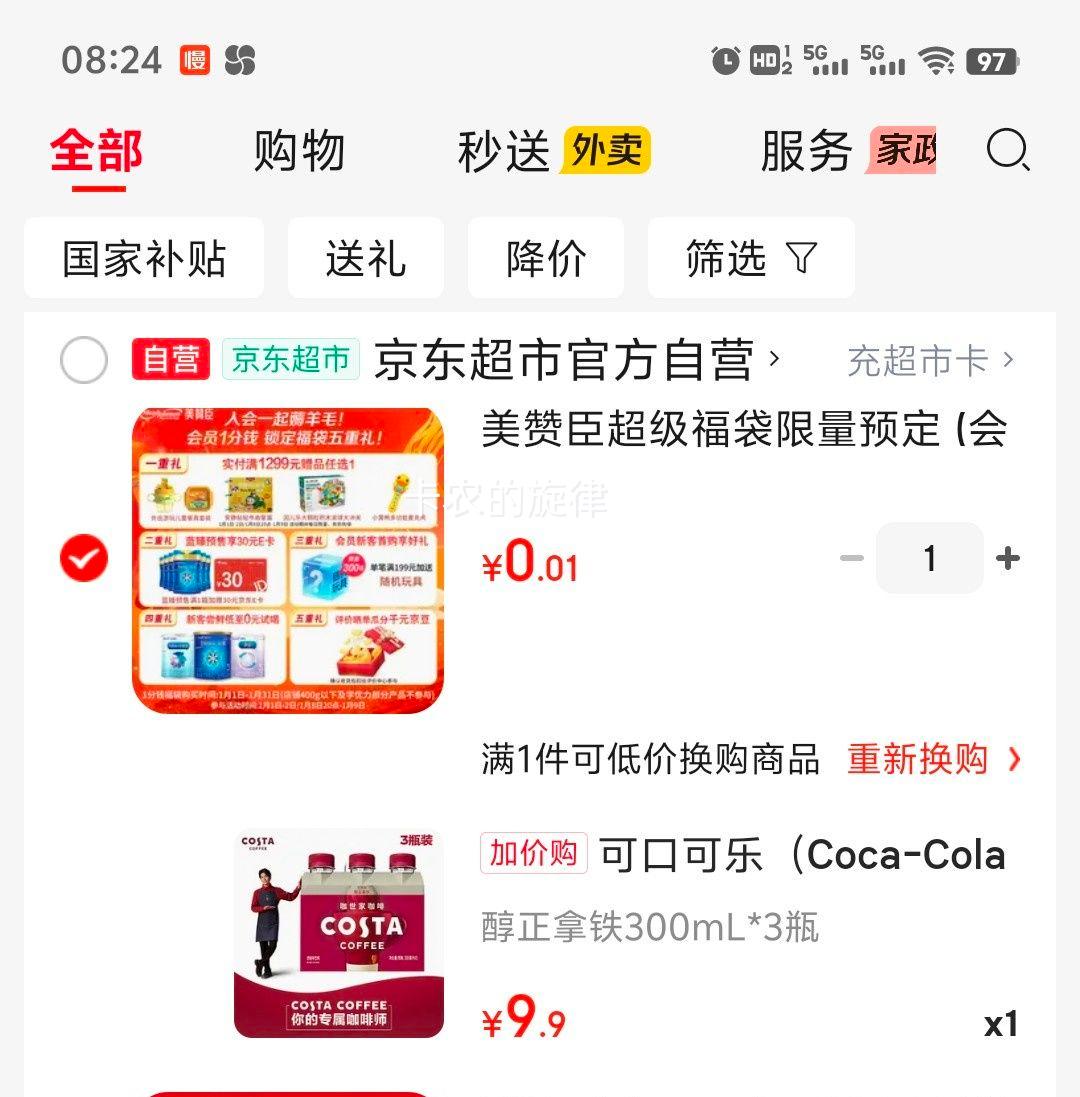1080x1097 pixels.
Task: Toggle the 国家补贴 filter
Action: [x=143, y=258]
